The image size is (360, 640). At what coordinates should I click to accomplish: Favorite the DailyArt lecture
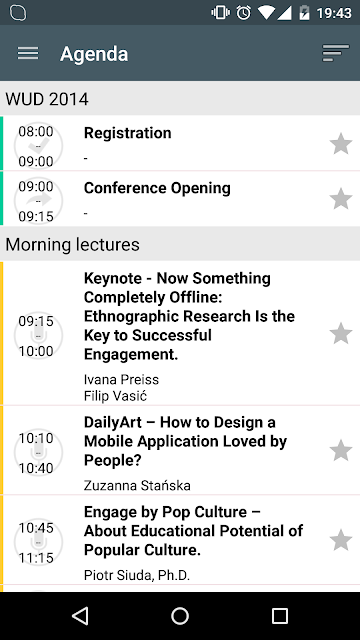click(341, 450)
